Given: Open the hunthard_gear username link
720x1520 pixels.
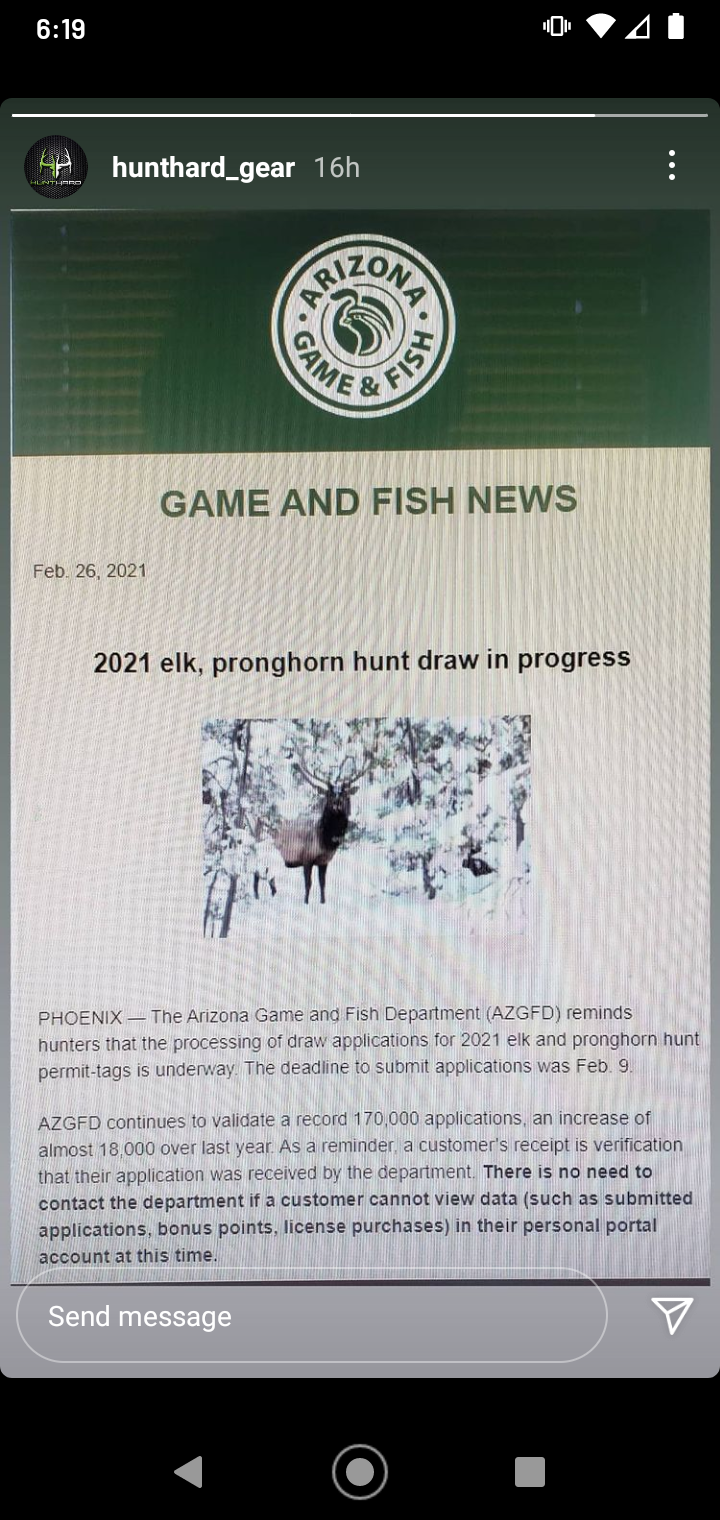Looking at the screenshot, I should coord(203,168).
